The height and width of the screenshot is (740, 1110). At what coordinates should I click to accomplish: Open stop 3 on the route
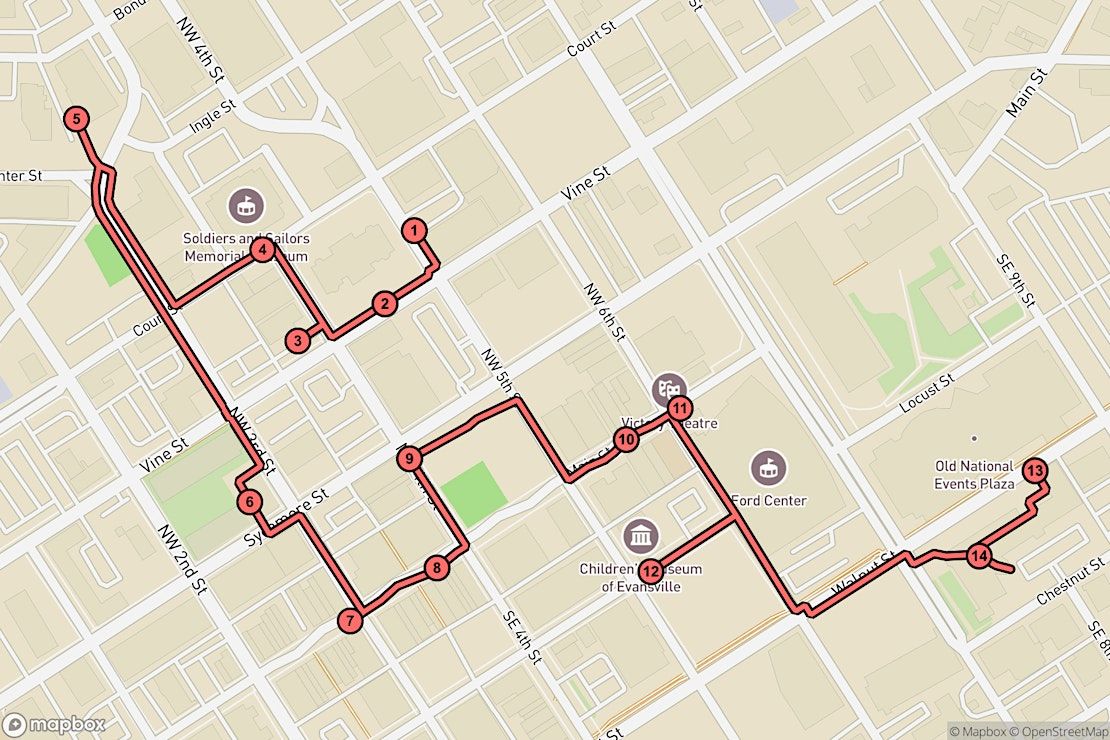296,341
